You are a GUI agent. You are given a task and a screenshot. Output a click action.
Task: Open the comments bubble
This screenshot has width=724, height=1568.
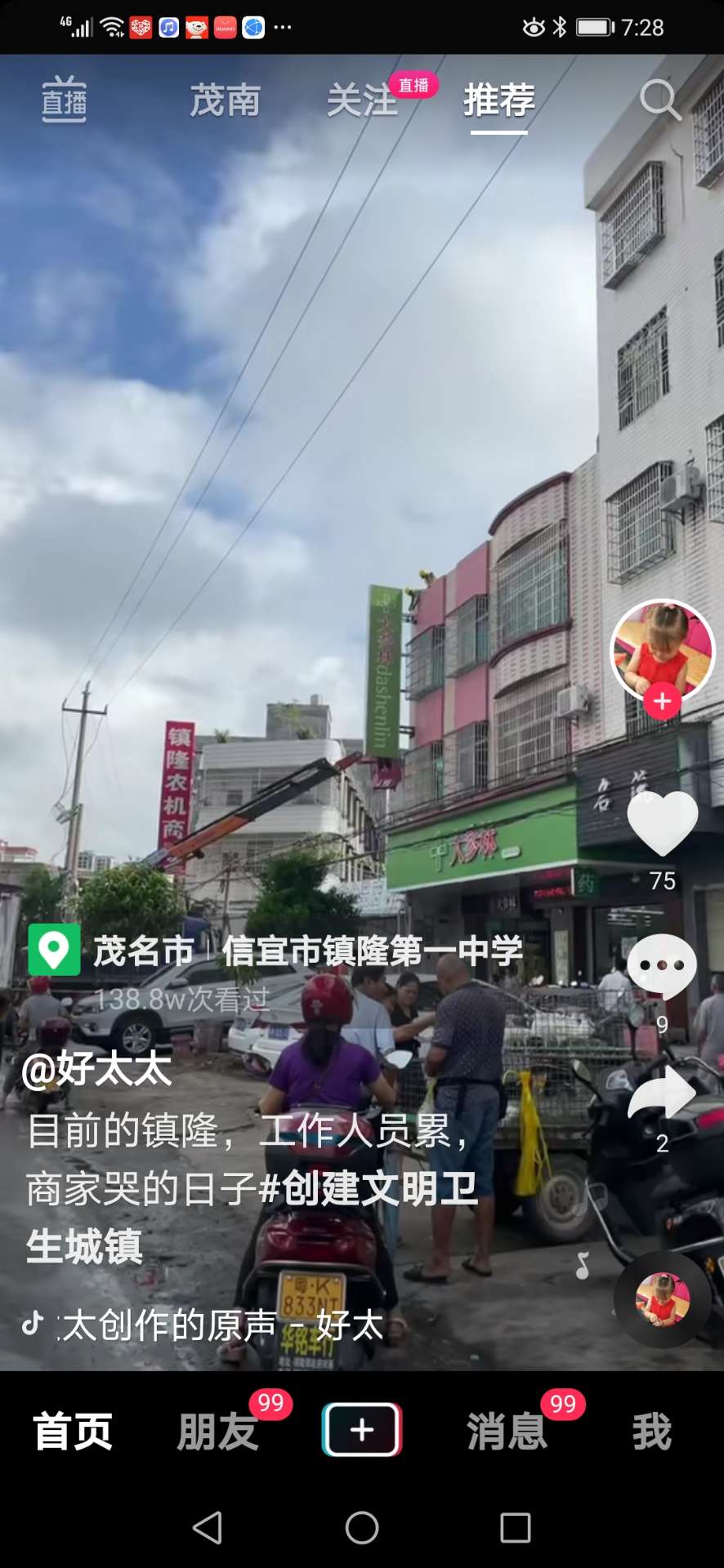click(x=662, y=966)
